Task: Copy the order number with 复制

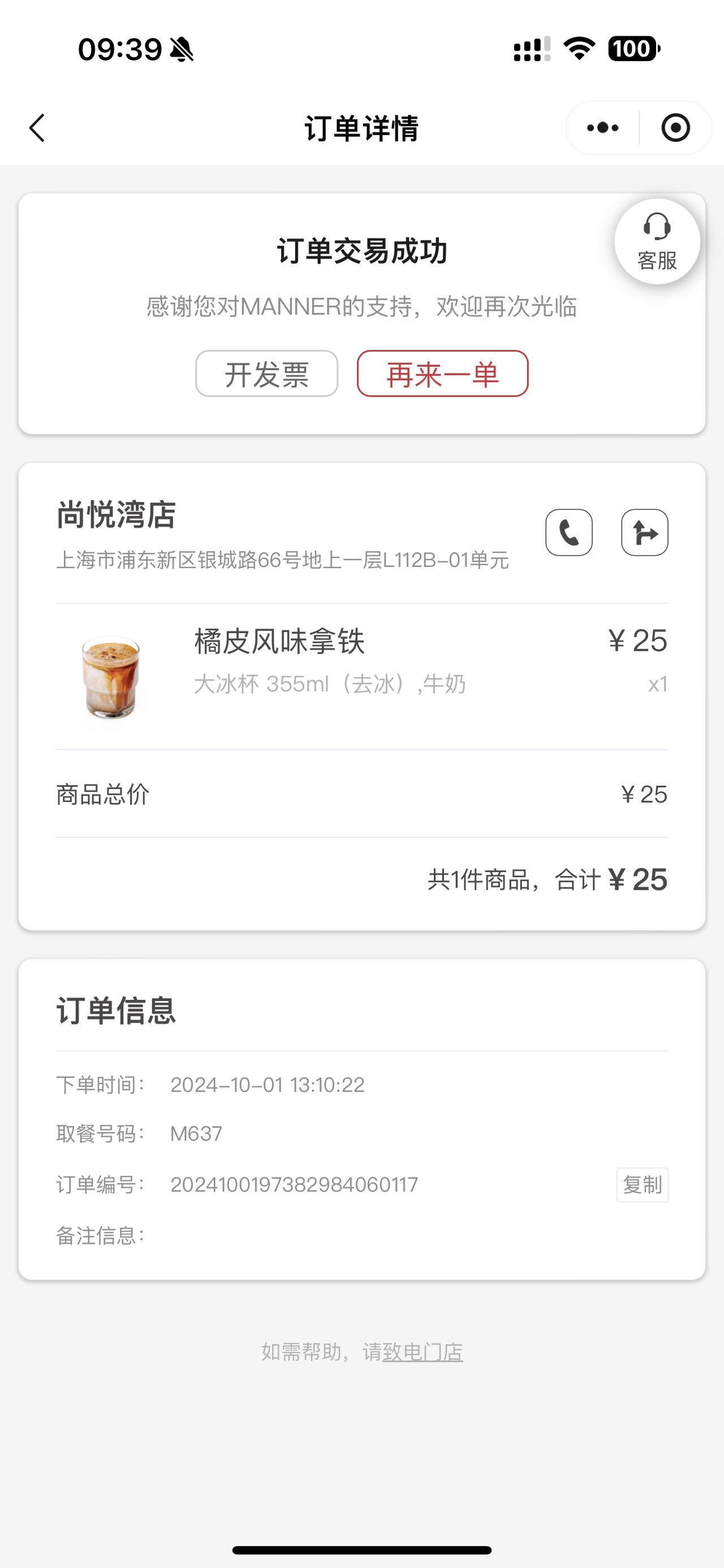Action: click(643, 1185)
